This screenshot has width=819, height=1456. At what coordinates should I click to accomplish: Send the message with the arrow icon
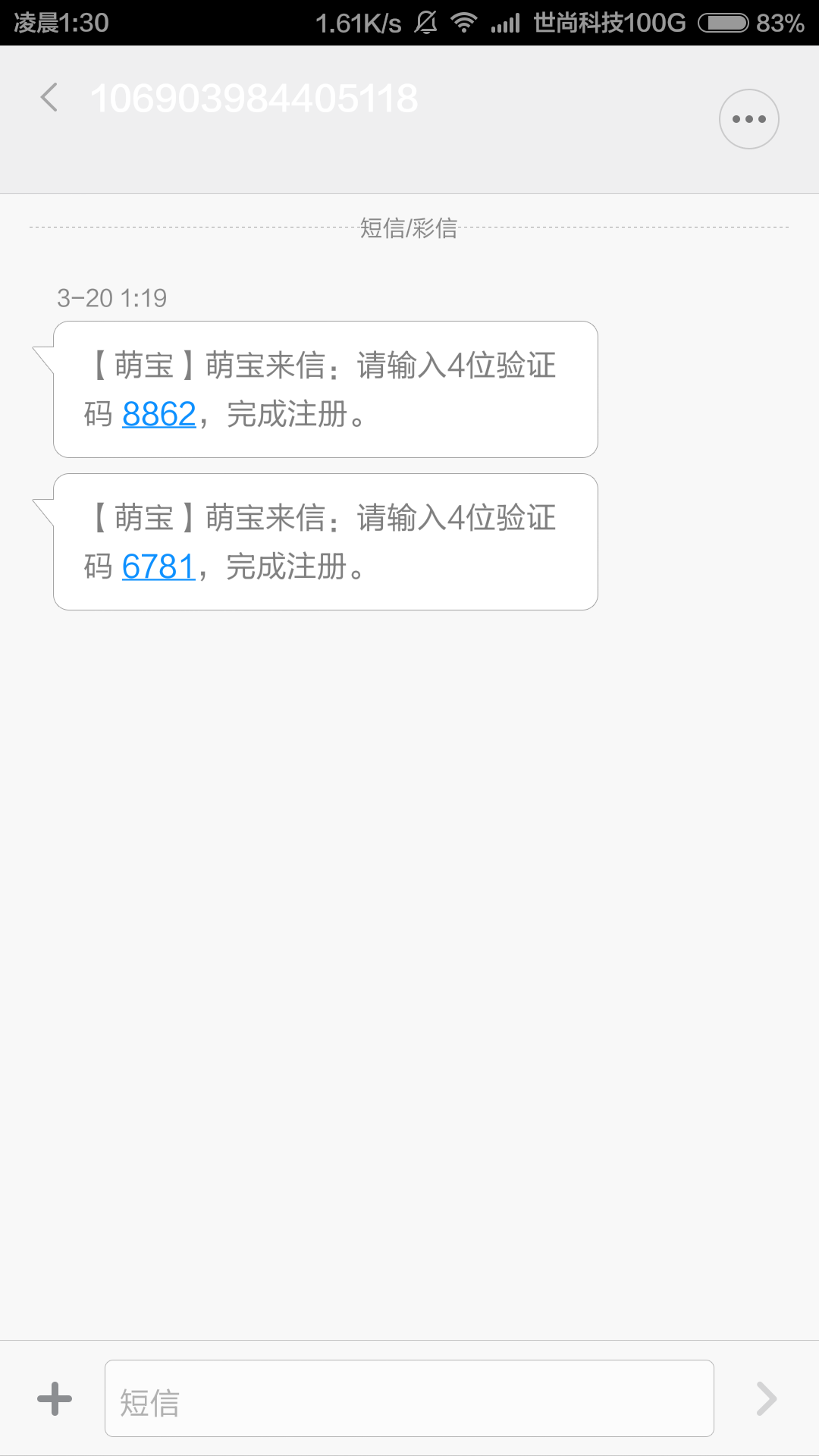pyautogui.click(x=767, y=1398)
